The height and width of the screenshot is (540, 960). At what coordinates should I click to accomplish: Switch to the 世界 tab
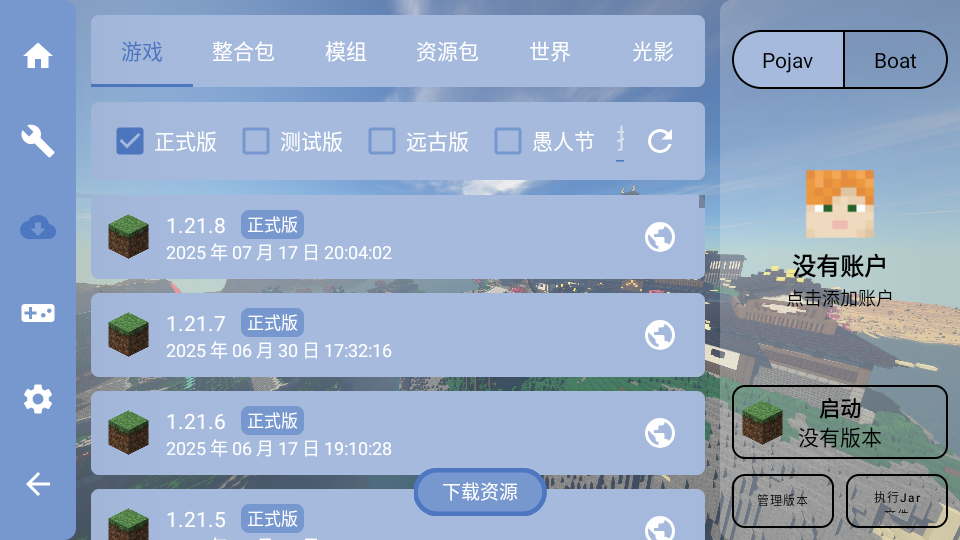point(550,52)
